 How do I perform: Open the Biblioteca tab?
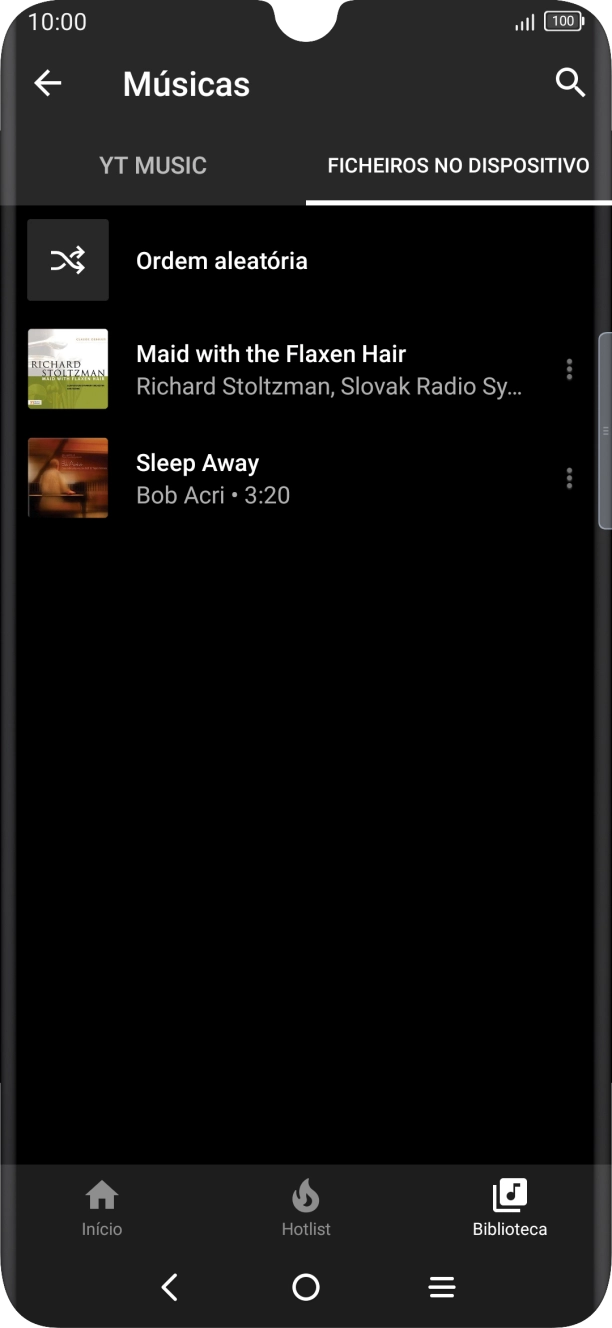tap(510, 1207)
